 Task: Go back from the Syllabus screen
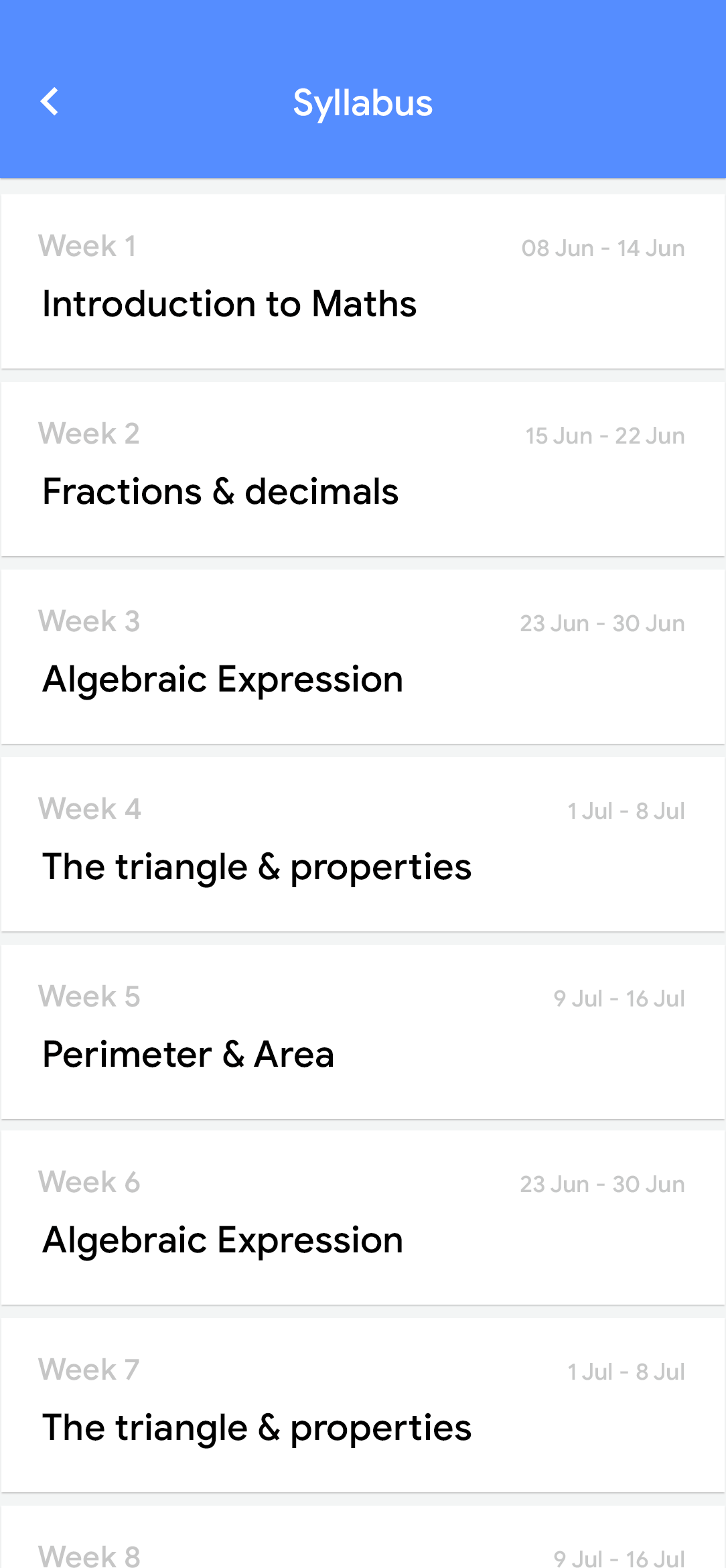(x=50, y=102)
